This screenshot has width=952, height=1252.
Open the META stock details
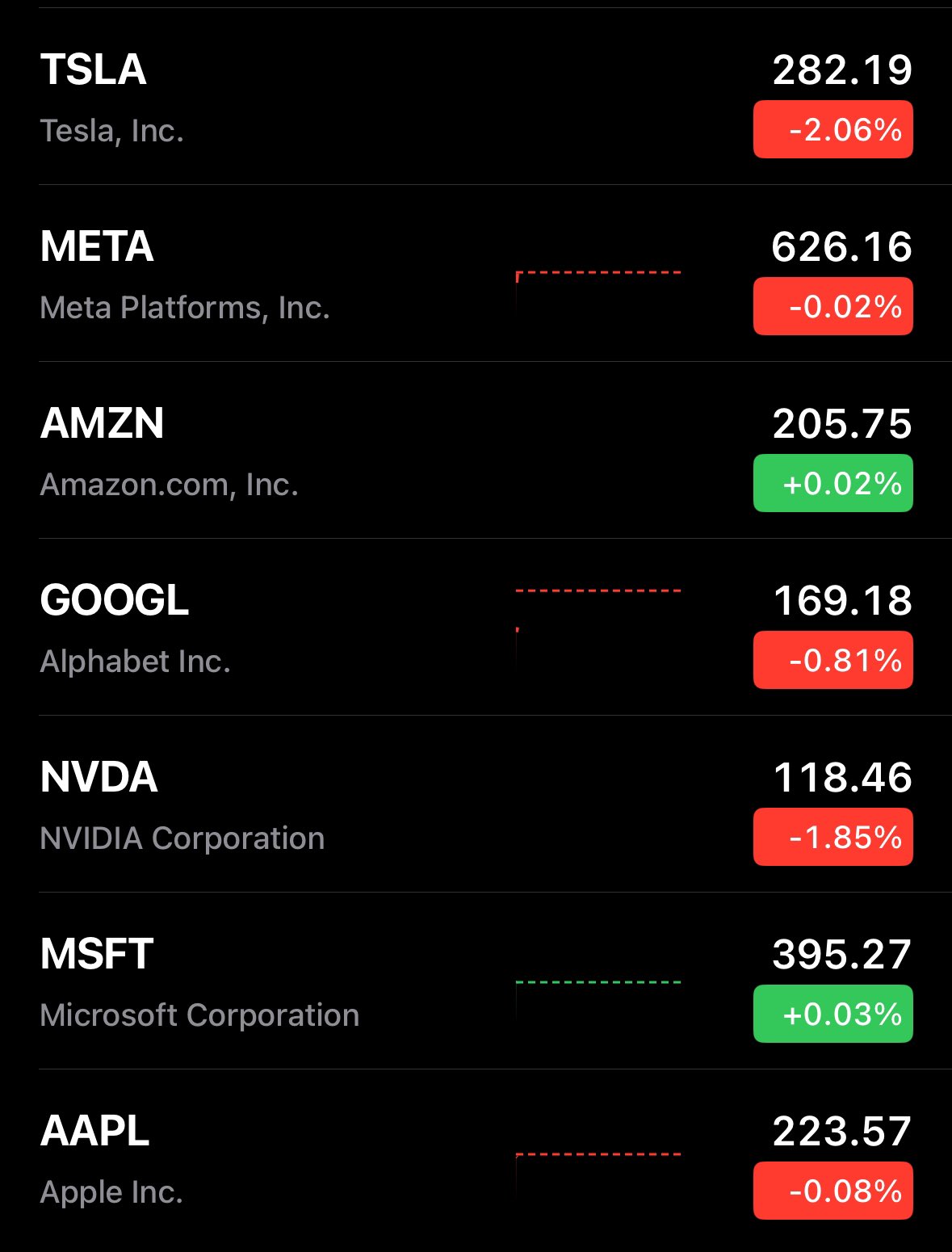pyautogui.click(x=476, y=273)
